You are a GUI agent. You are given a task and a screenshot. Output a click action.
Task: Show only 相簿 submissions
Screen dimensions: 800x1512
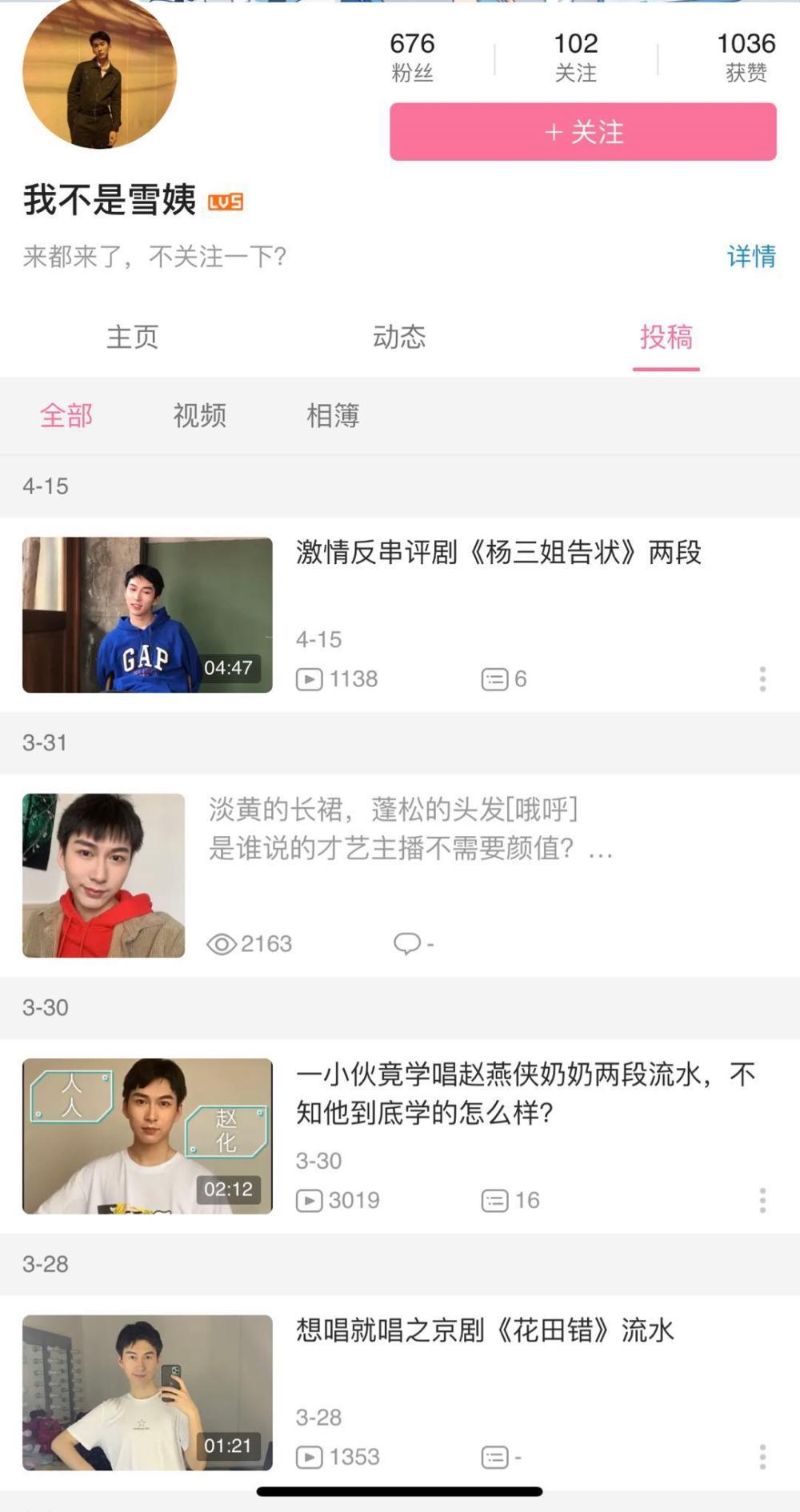coord(333,416)
